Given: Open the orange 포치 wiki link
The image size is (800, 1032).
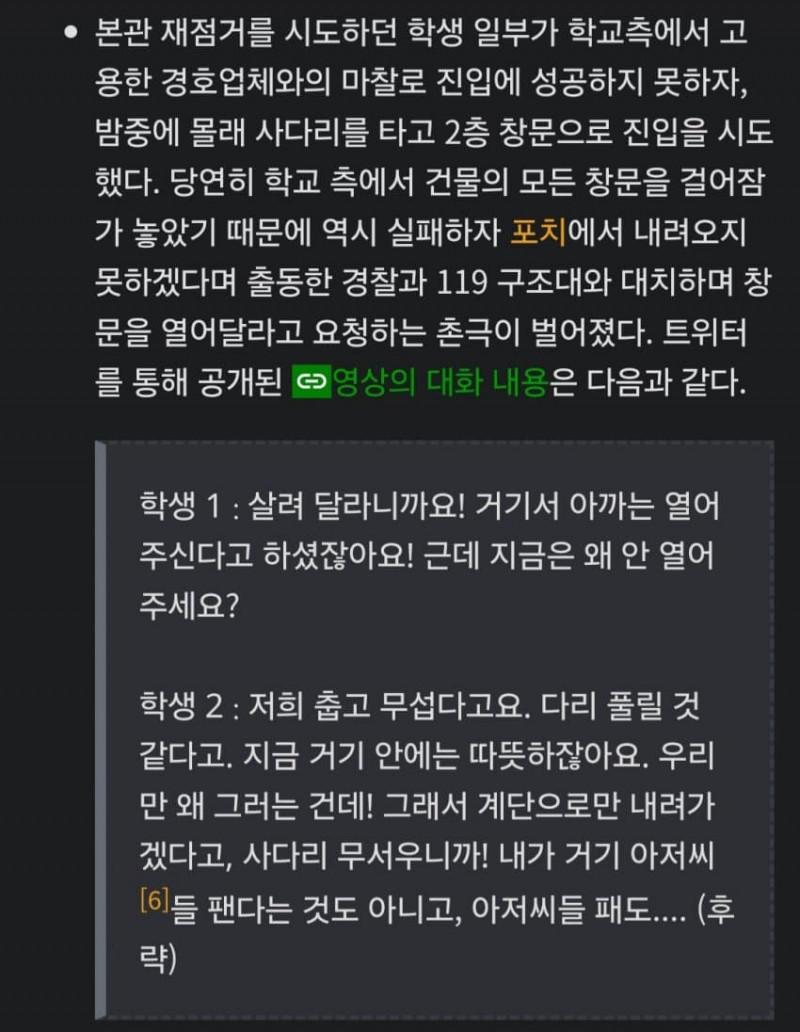Looking at the screenshot, I should [x=538, y=232].
